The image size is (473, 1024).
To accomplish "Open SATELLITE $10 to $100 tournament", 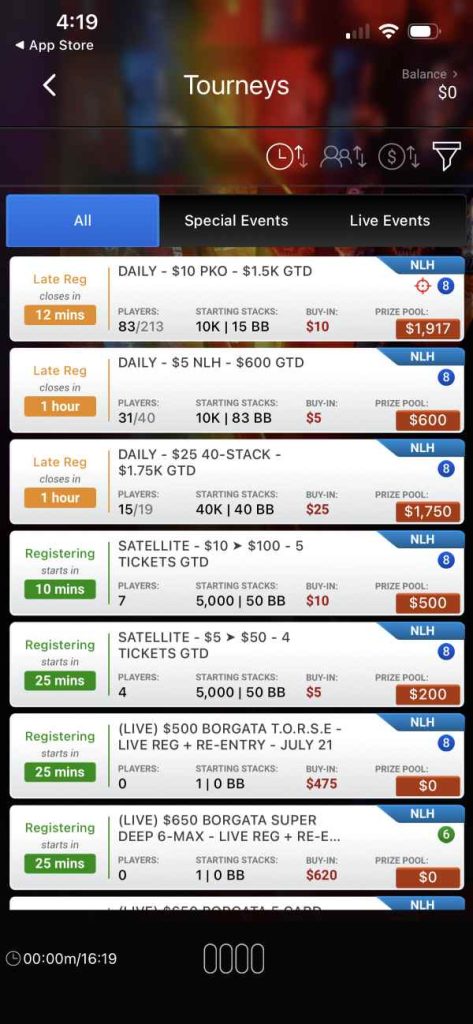I will coord(236,573).
